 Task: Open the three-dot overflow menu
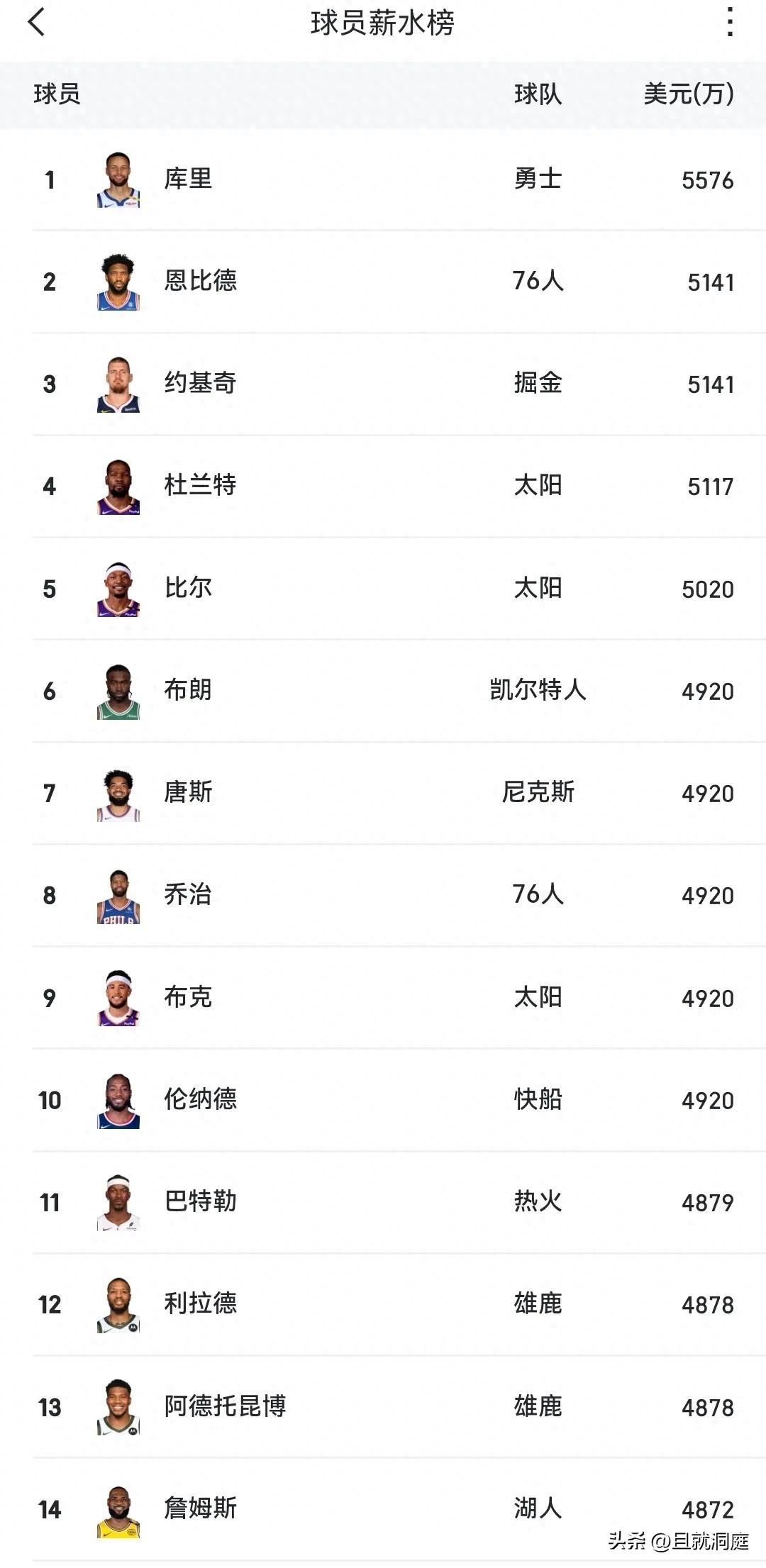(730, 22)
